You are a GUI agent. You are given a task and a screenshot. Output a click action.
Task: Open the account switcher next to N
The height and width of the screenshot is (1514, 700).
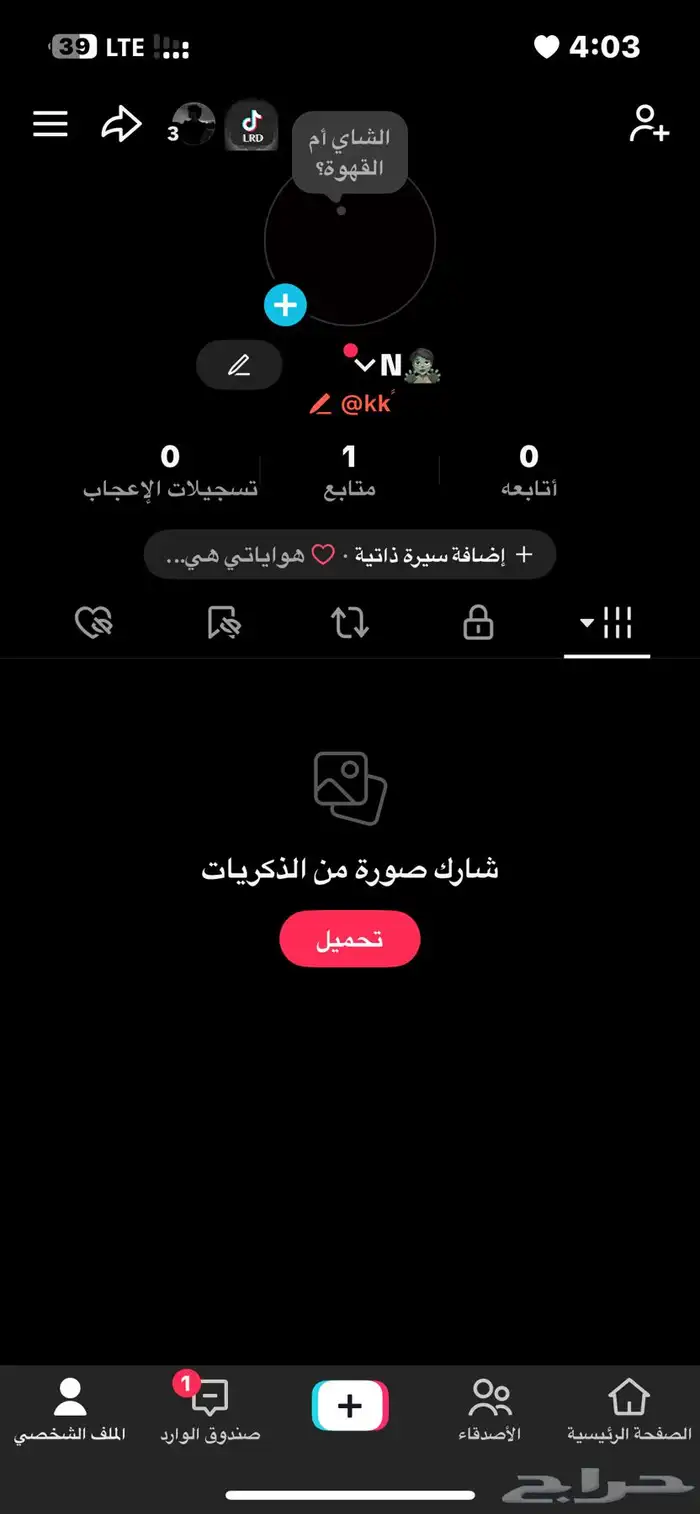coord(365,366)
